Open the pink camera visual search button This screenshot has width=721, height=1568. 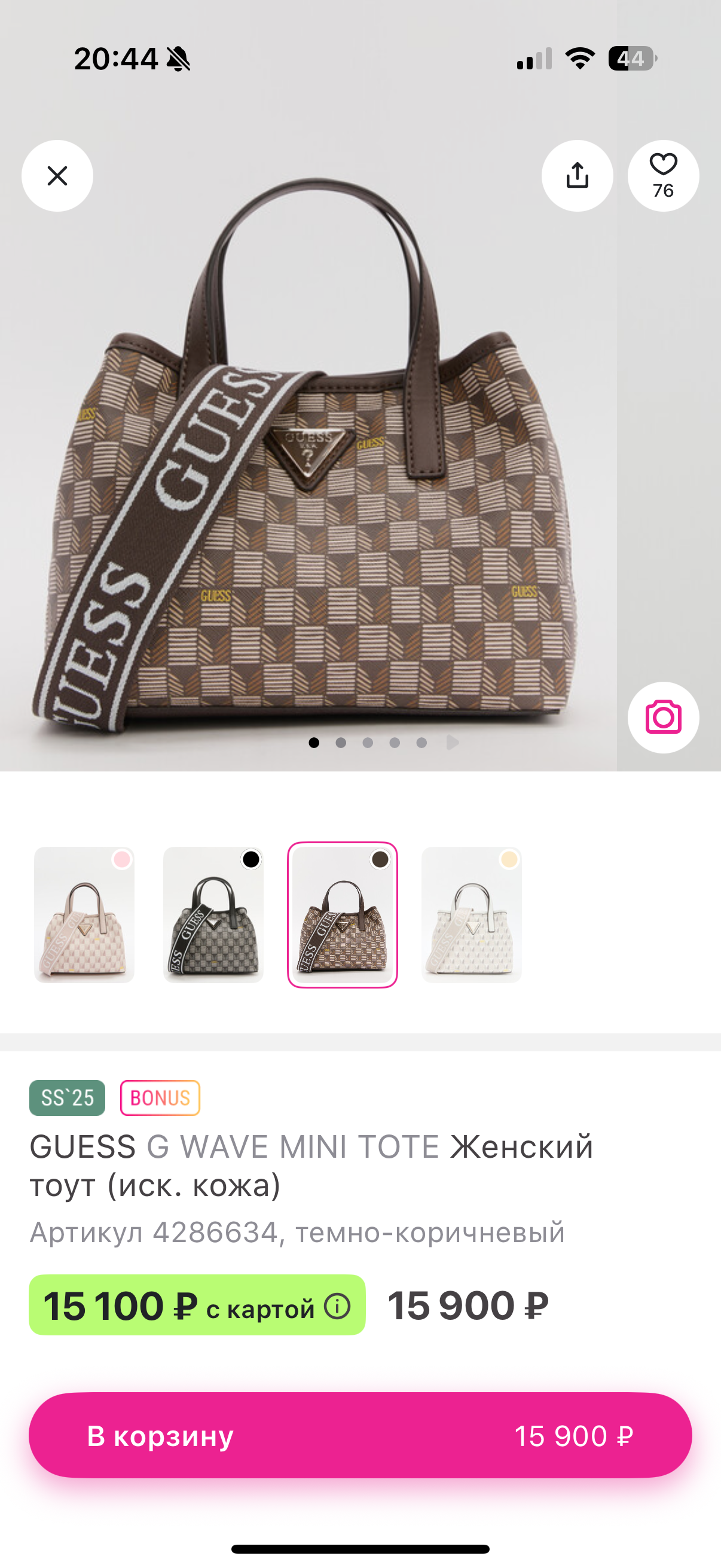[x=663, y=718]
